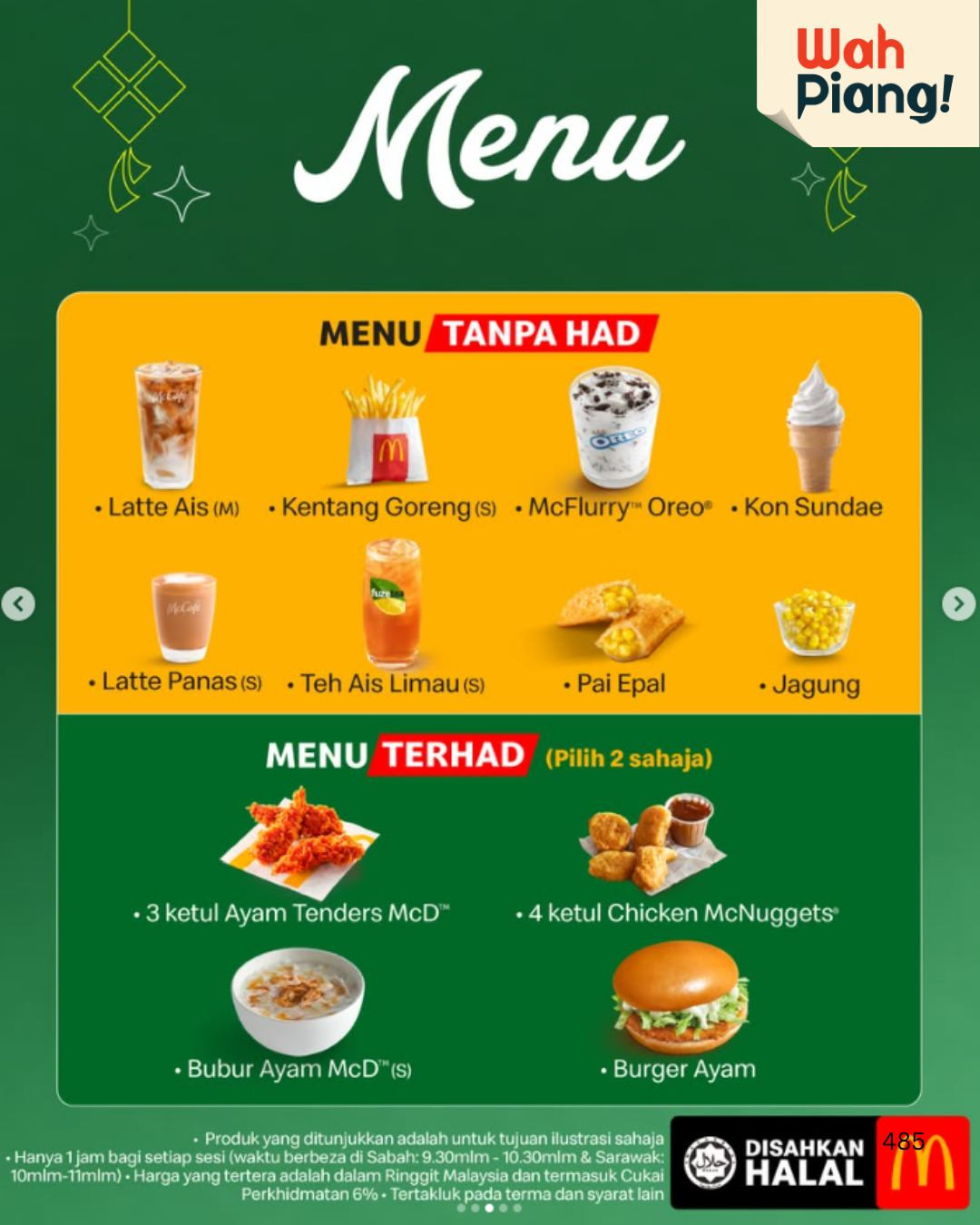Select the McFlurry Oreo cup image
980x1225 pixels.
tap(615, 426)
